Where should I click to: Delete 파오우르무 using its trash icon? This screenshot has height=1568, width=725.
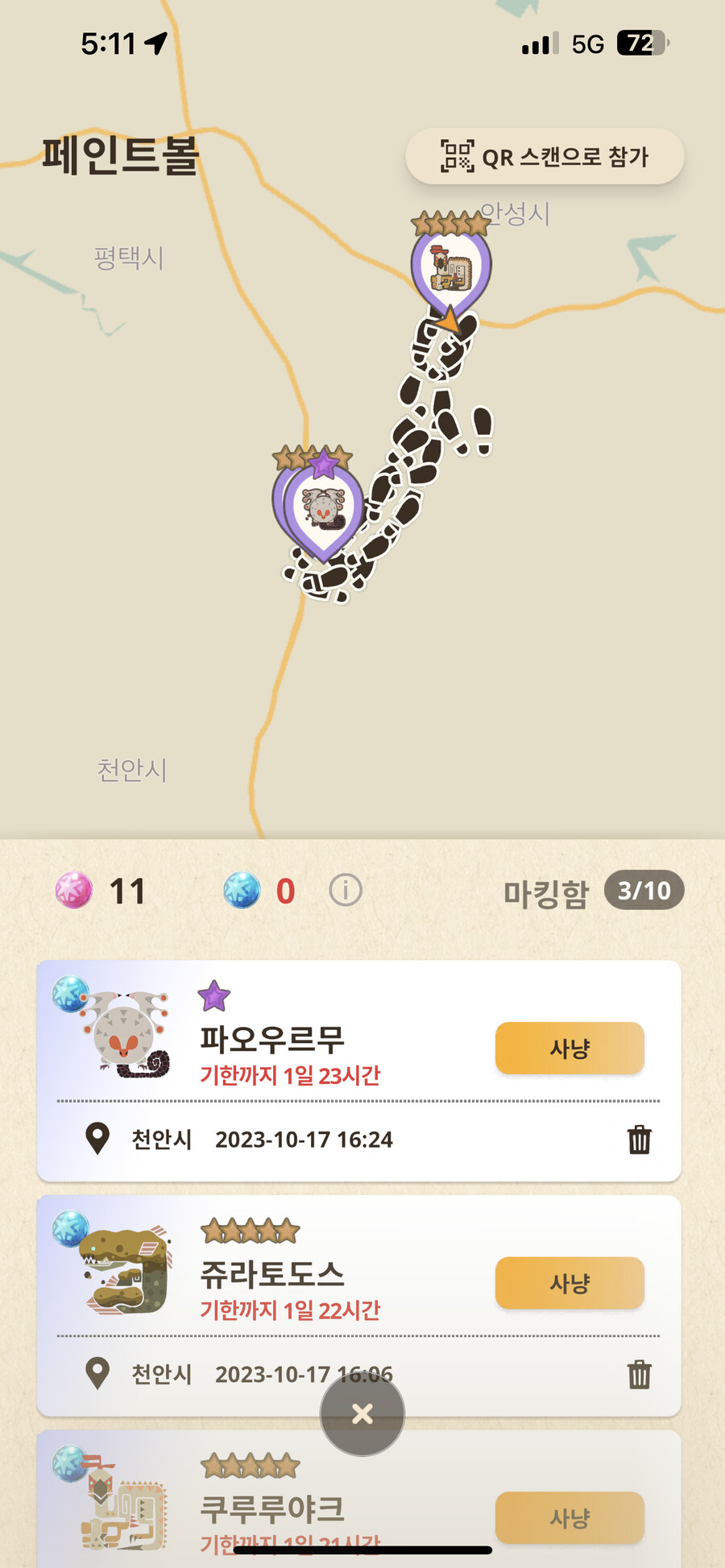click(639, 1140)
